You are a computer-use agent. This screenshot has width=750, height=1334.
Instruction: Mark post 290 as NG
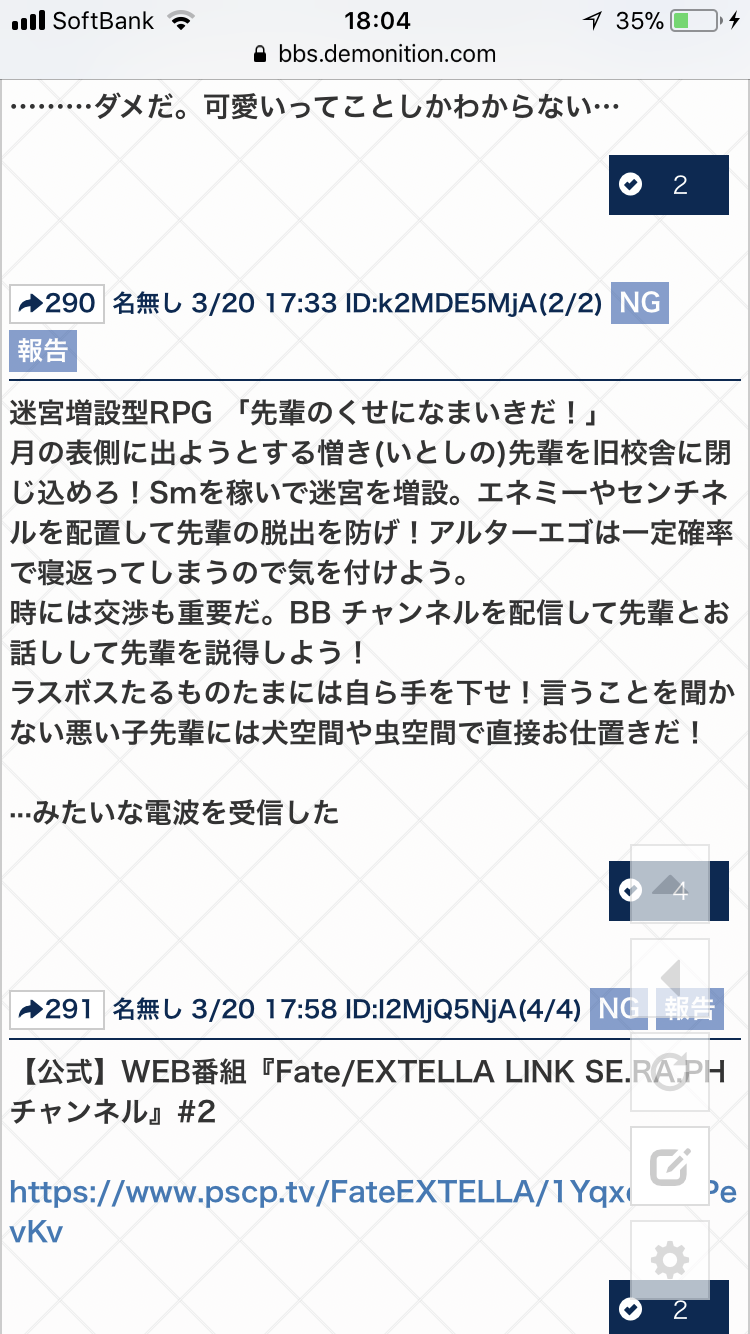(639, 302)
